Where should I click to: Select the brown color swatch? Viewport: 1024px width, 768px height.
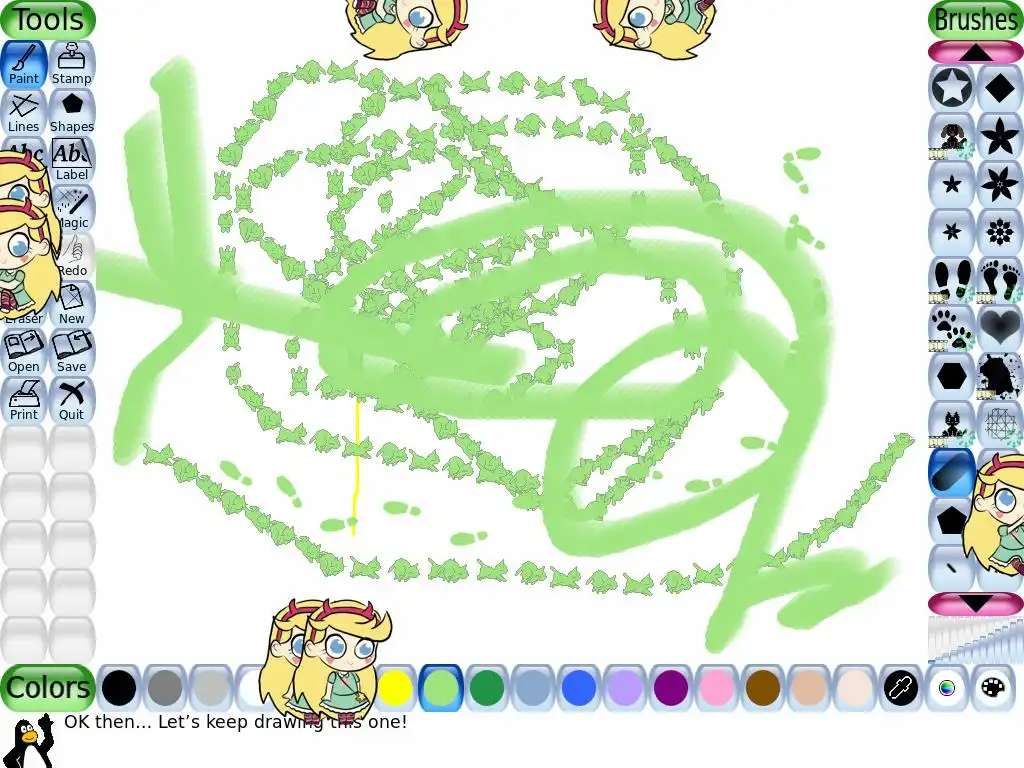[763, 688]
